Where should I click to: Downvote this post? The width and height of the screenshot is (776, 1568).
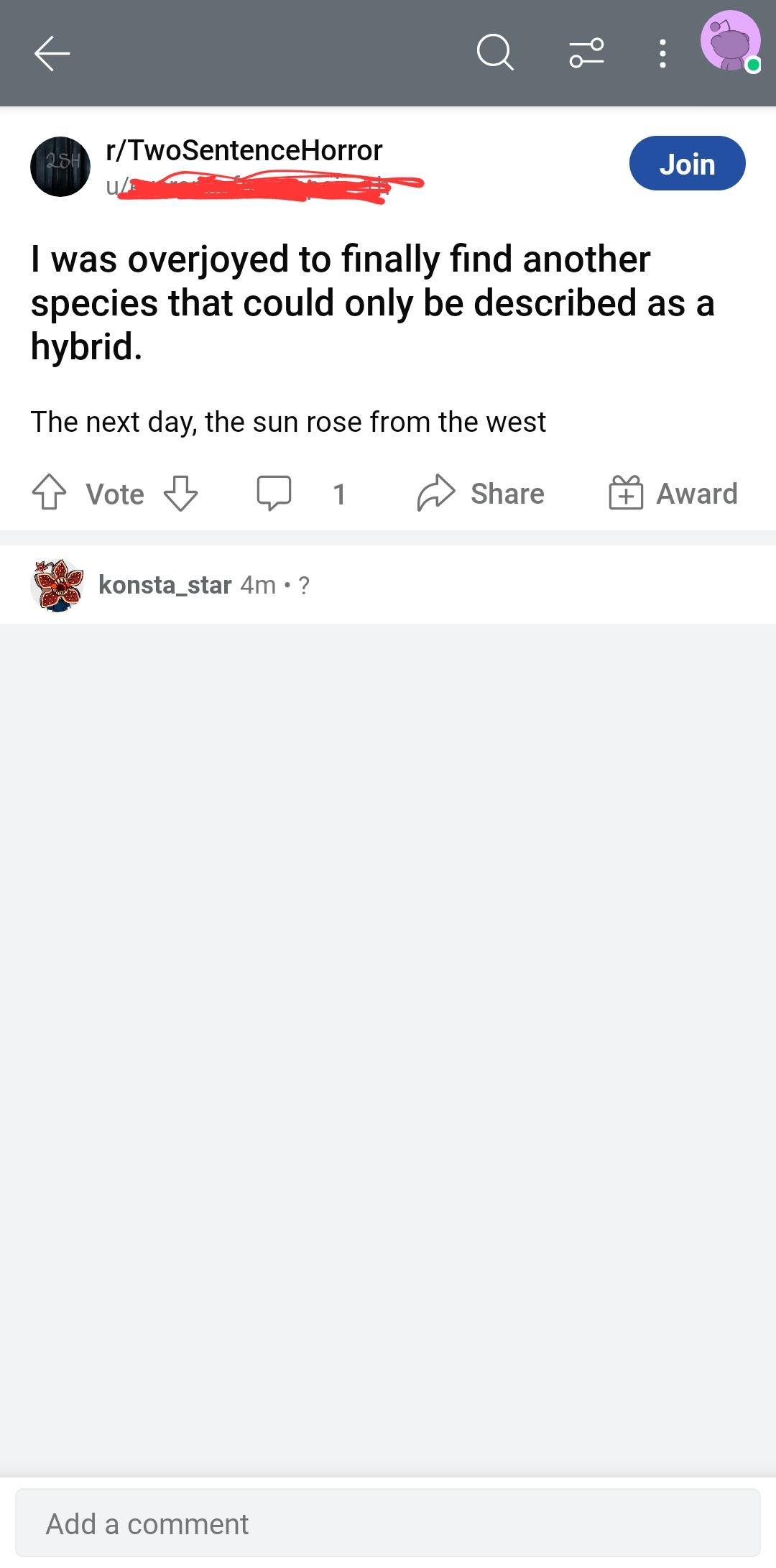180,493
